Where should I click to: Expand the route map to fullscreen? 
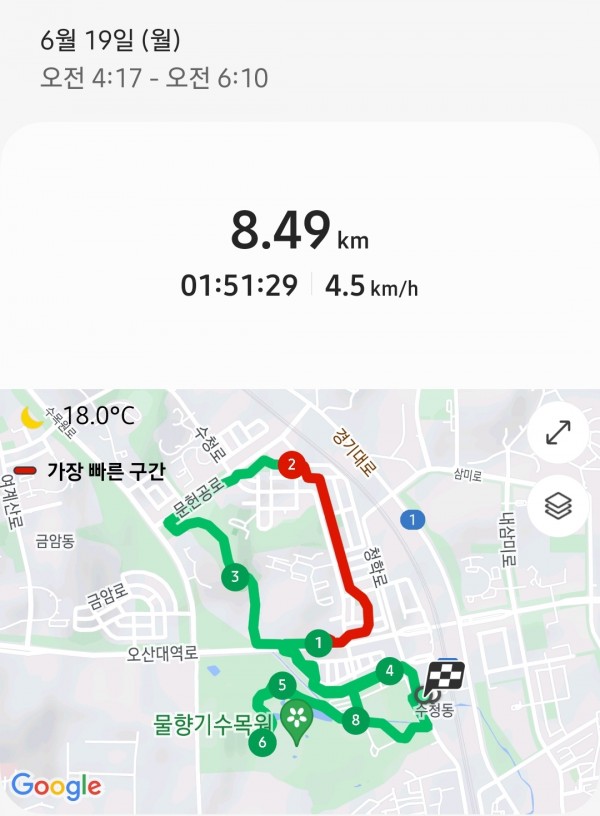point(557,434)
